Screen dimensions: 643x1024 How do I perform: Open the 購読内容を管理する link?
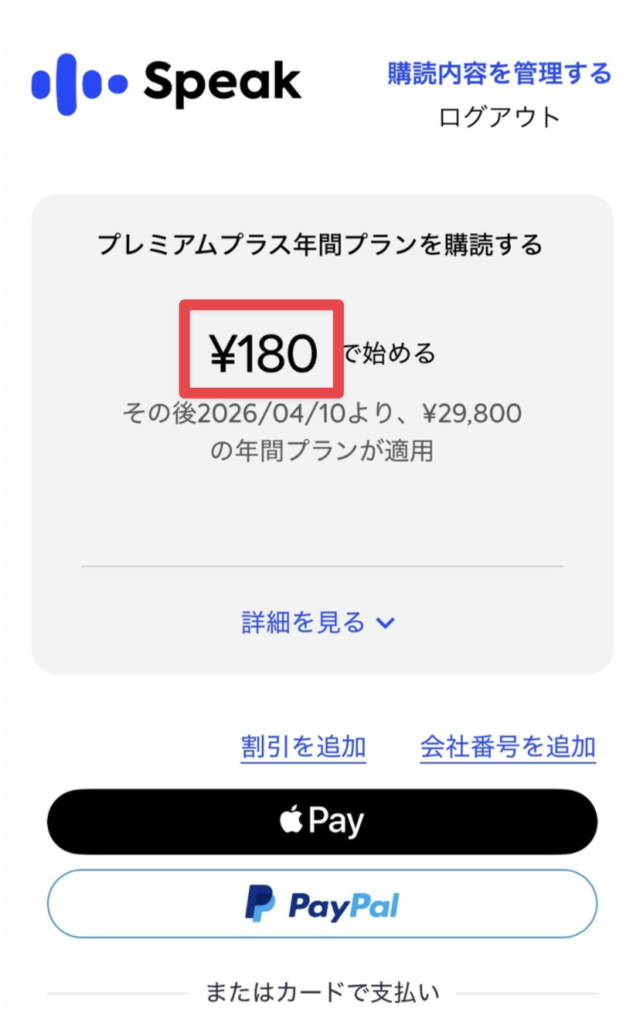(498, 74)
